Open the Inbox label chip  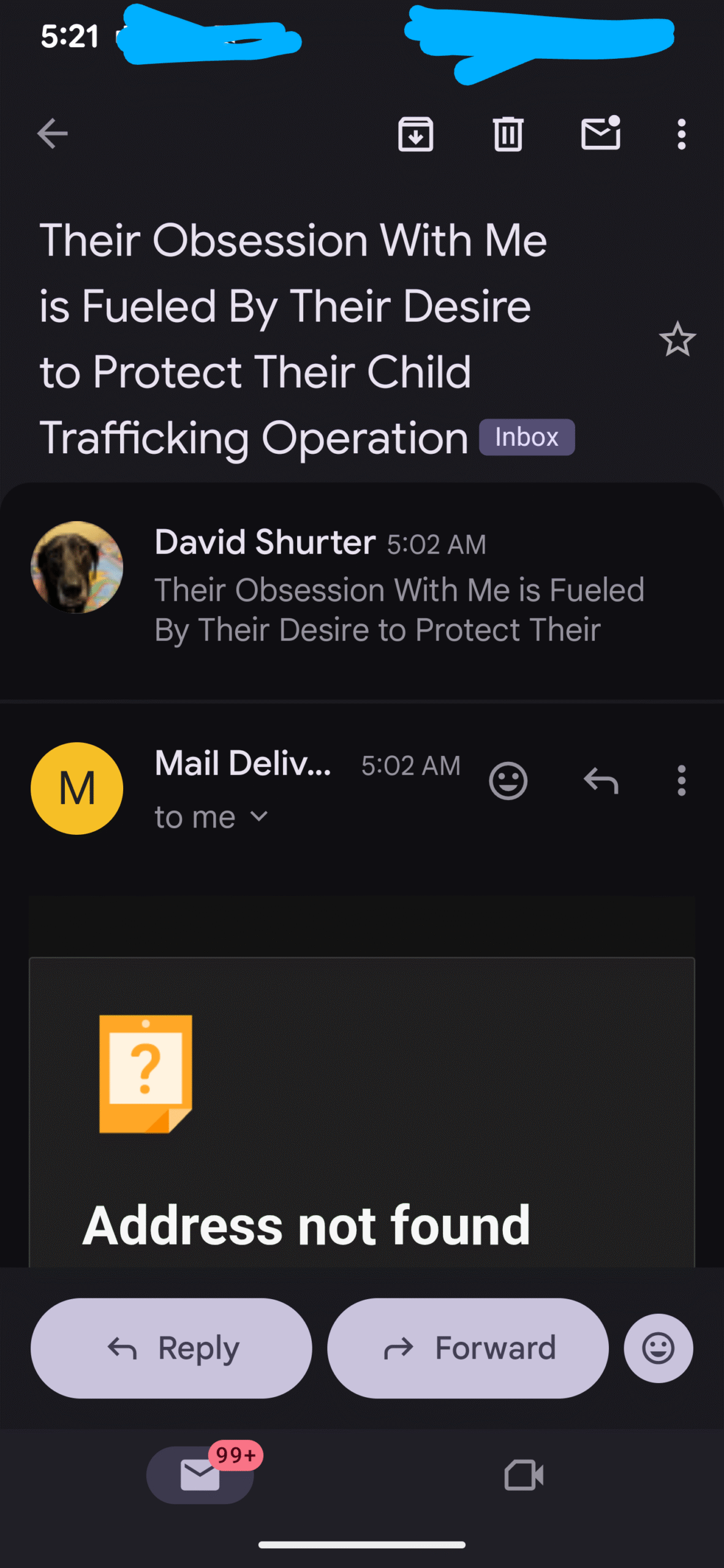point(526,437)
